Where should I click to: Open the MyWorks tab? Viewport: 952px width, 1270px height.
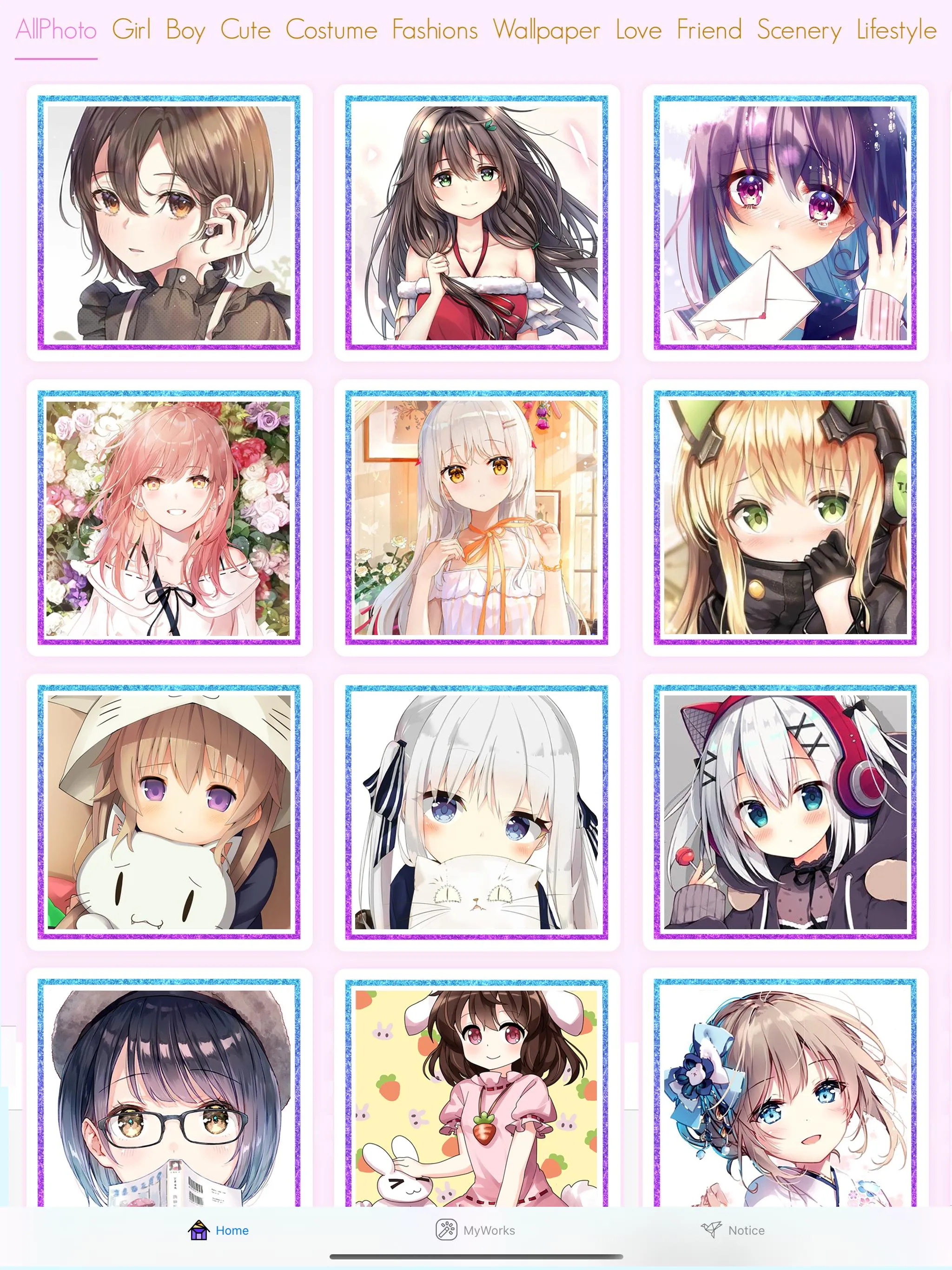pyautogui.click(x=476, y=1230)
